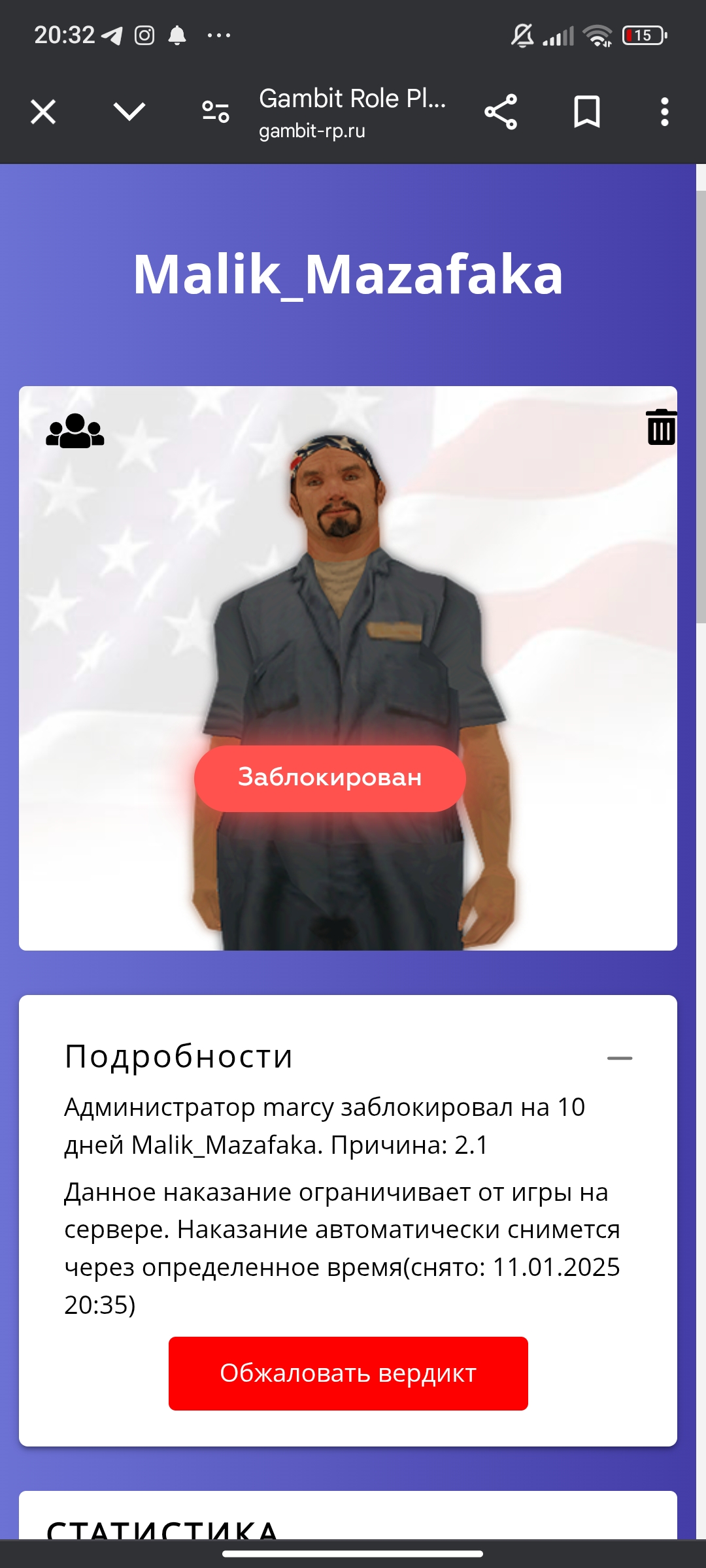The height and width of the screenshot is (1568, 706).
Task: Open the group icon on the character card
Action: pyautogui.click(x=75, y=431)
